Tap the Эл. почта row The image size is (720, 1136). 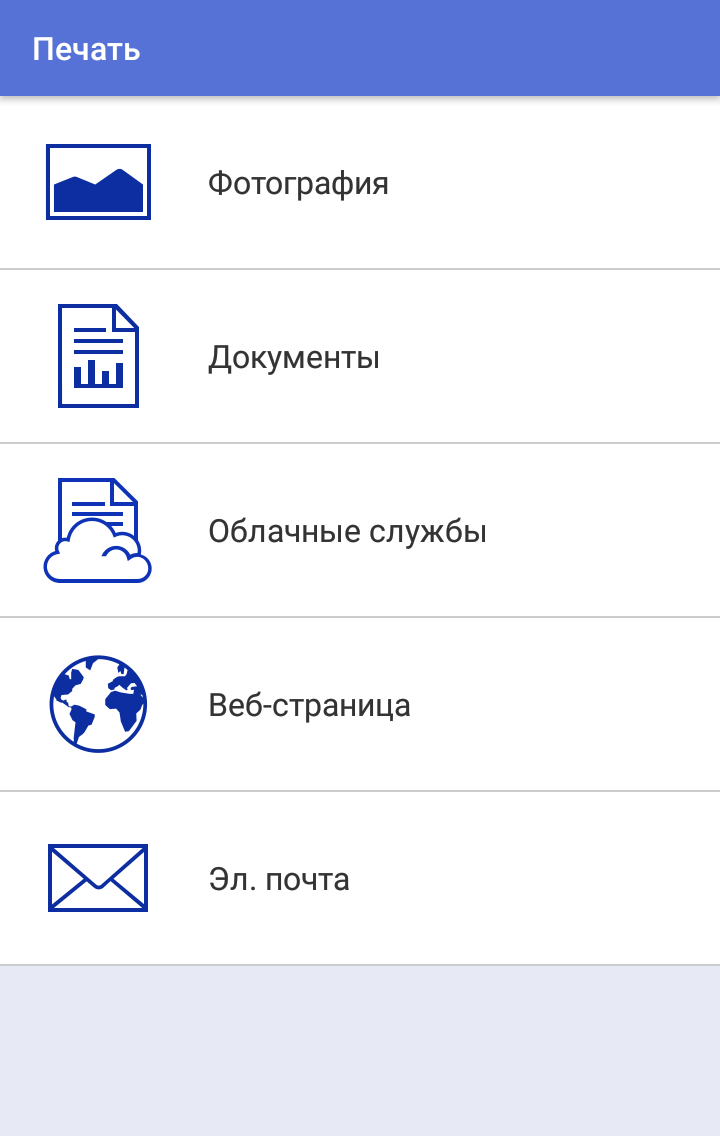[279, 879]
